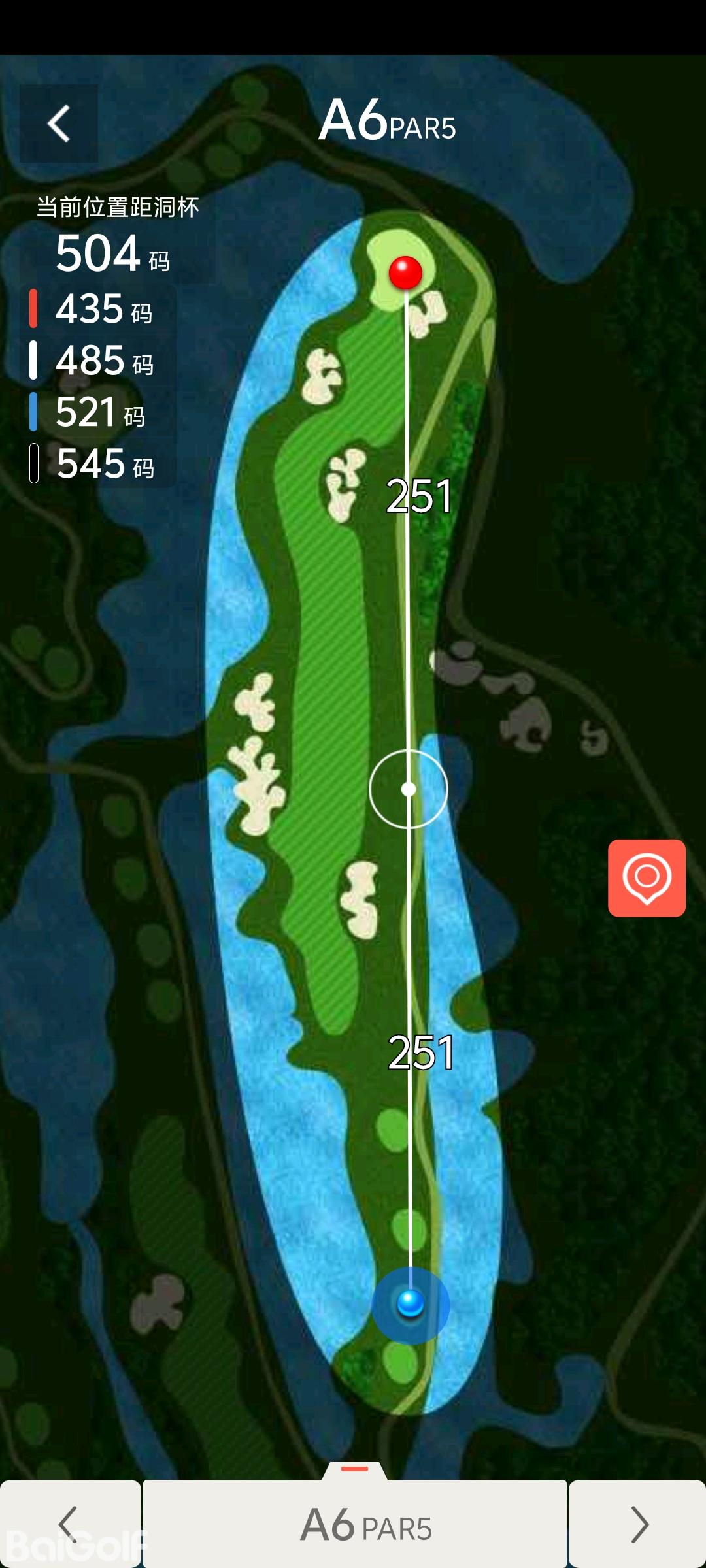Tap the red location pin button
The width and height of the screenshot is (706, 1568).
[647, 877]
